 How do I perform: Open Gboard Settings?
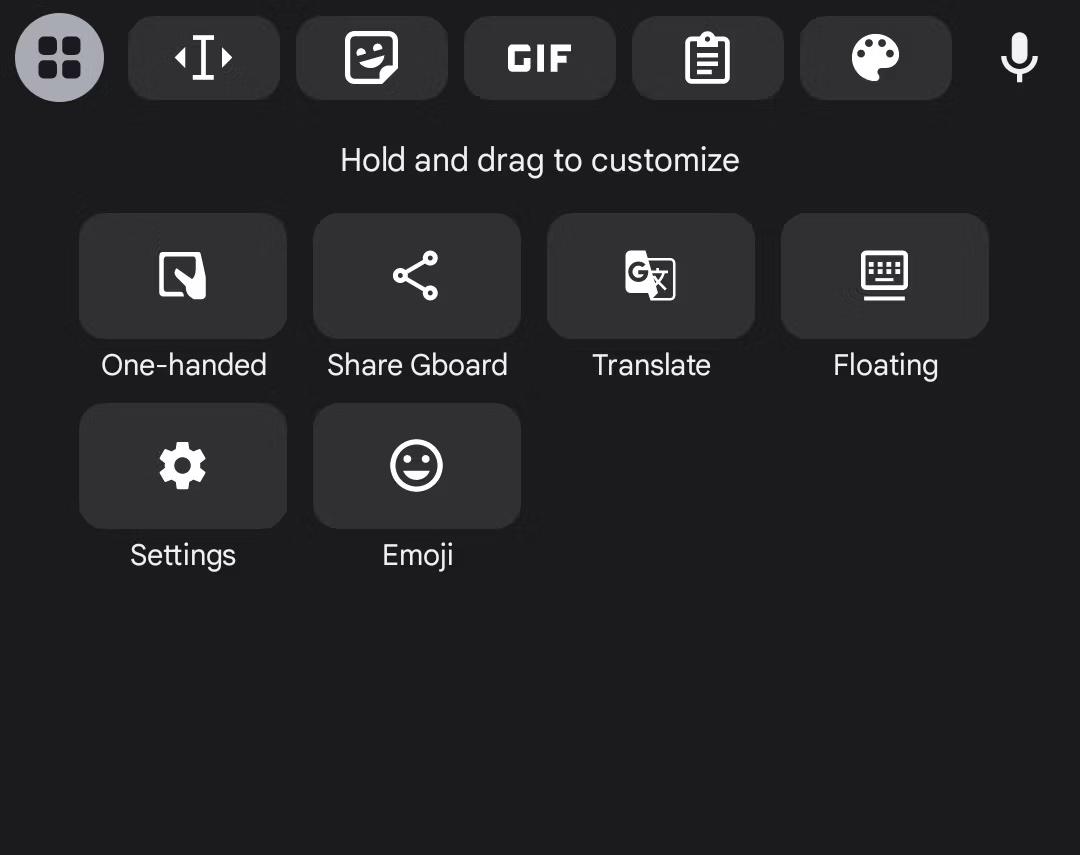pos(183,466)
